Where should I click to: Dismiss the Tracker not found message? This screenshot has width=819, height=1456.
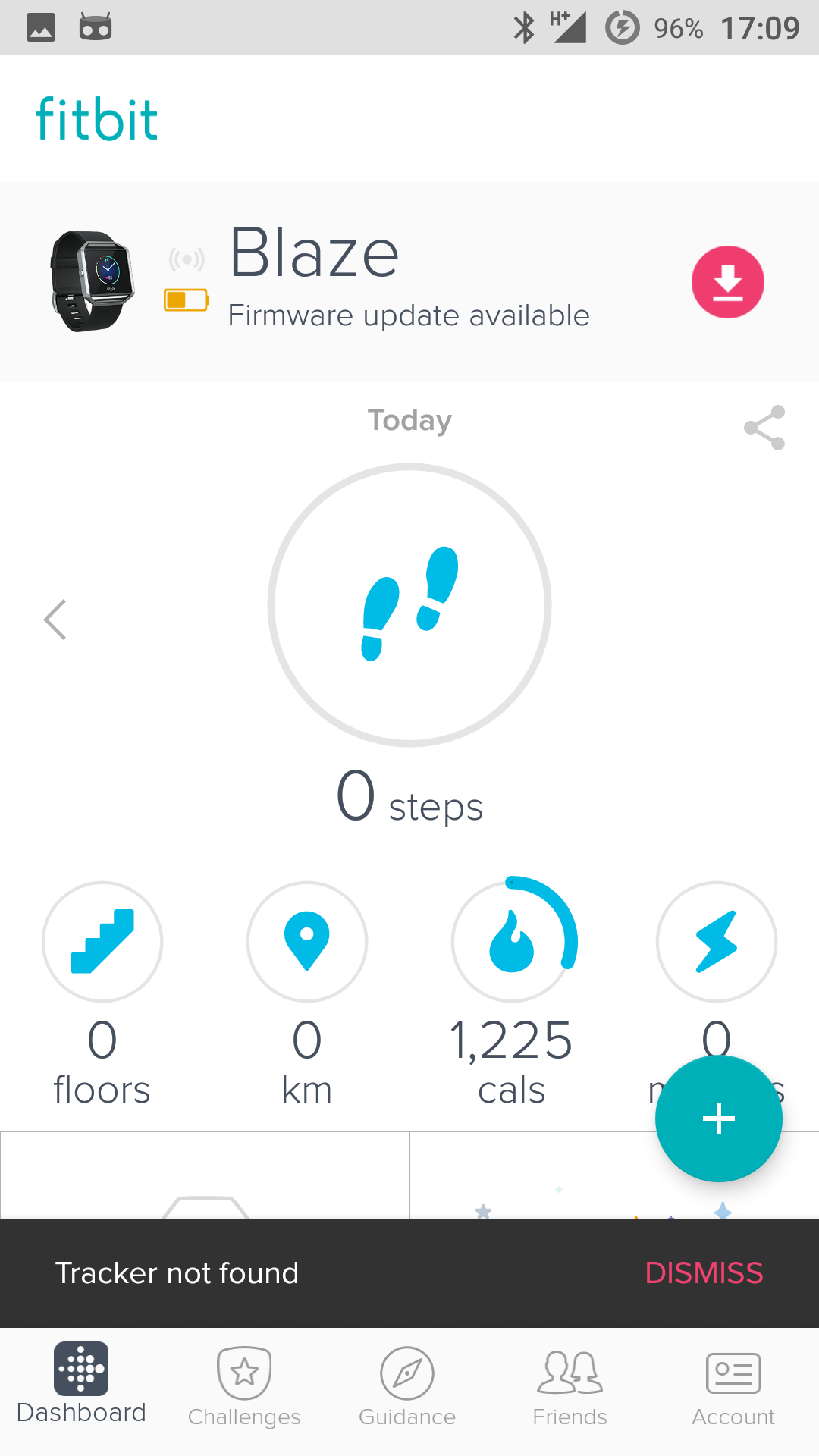click(704, 1273)
